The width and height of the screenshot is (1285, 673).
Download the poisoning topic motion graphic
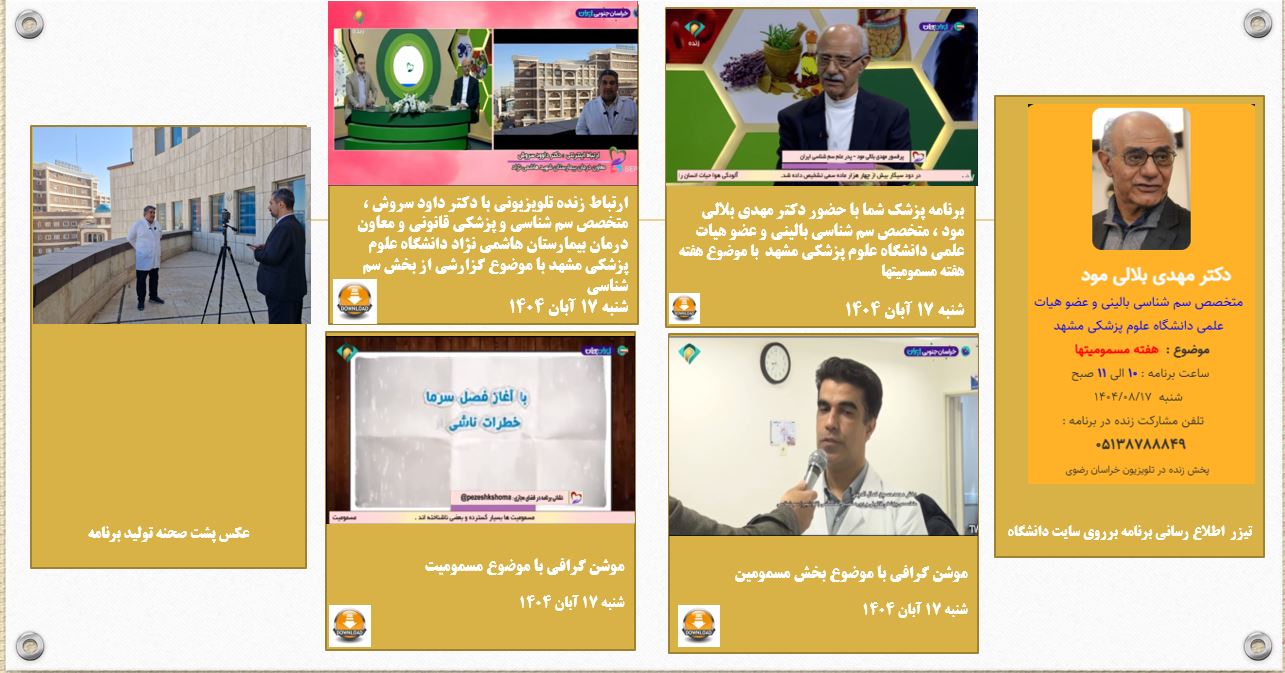pos(350,625)
